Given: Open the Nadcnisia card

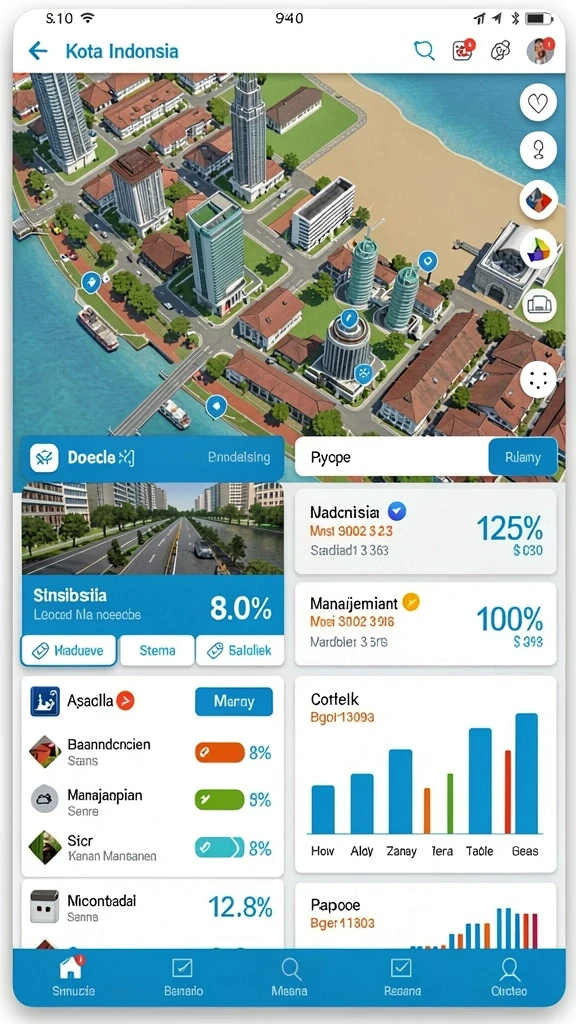Looking at the screenshot, I should point(425,531).
